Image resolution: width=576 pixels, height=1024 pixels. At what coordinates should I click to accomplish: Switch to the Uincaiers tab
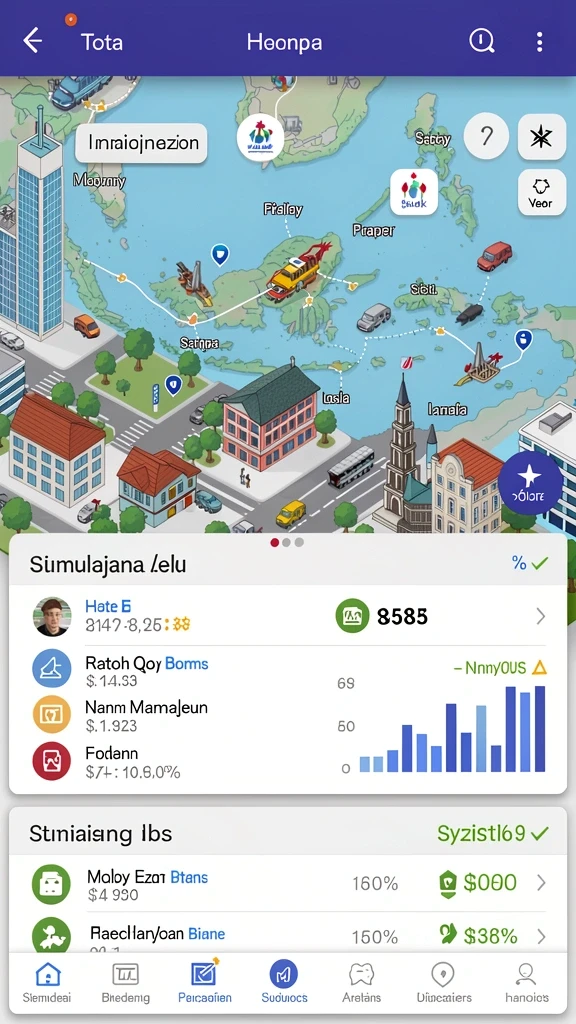tap(443, 982)
